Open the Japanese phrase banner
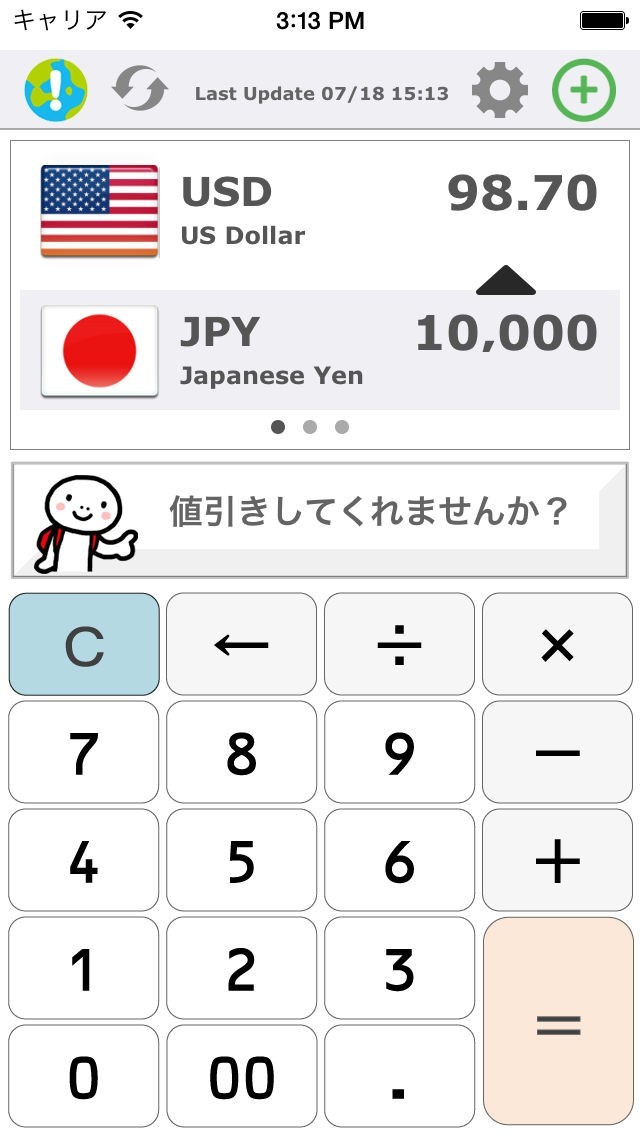 click(x=320, y=519)
